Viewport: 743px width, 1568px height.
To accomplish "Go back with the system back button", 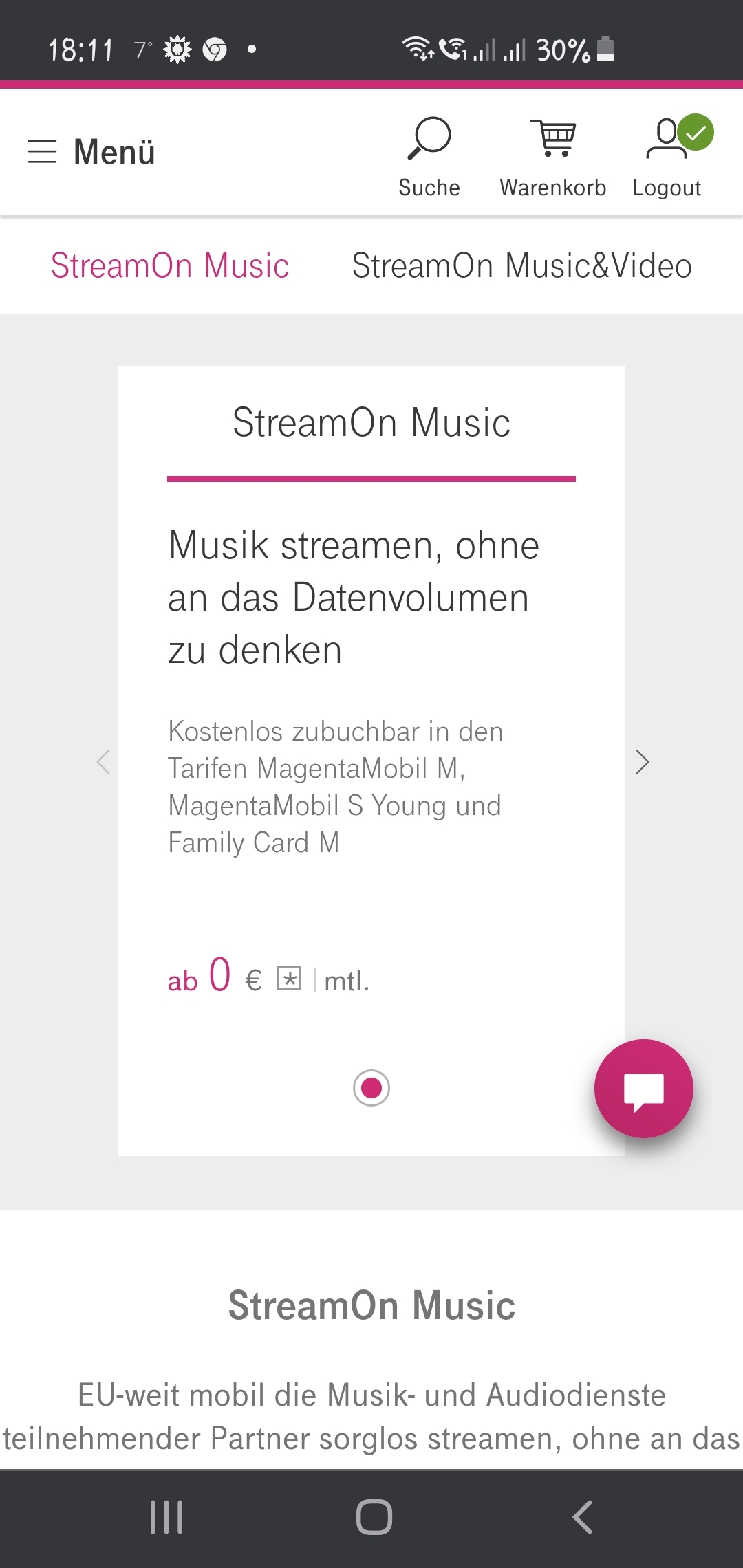I will pyautogui.click(x=582, y=1517).
